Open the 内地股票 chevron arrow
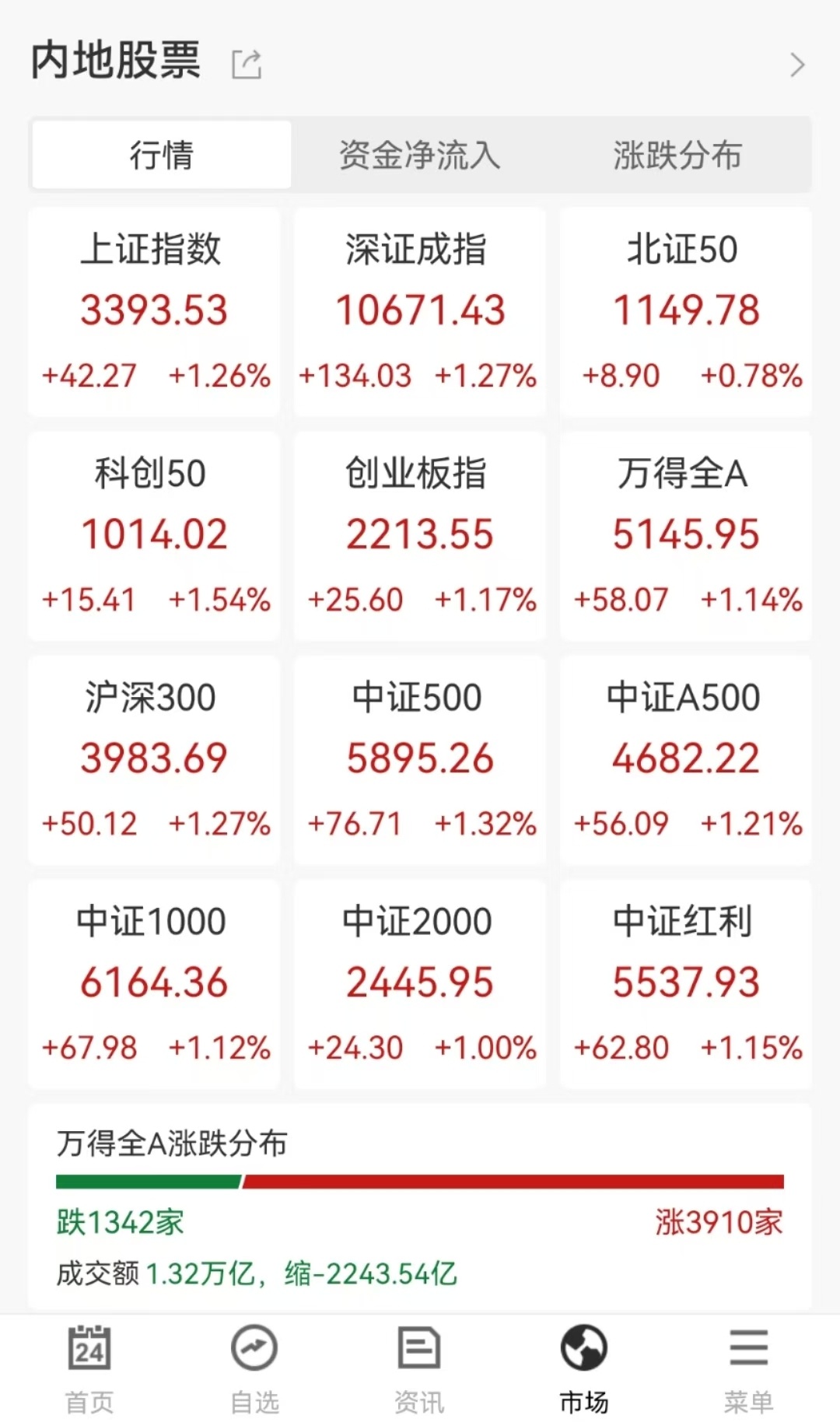The image size is (840, 1422). click(797, 65)
